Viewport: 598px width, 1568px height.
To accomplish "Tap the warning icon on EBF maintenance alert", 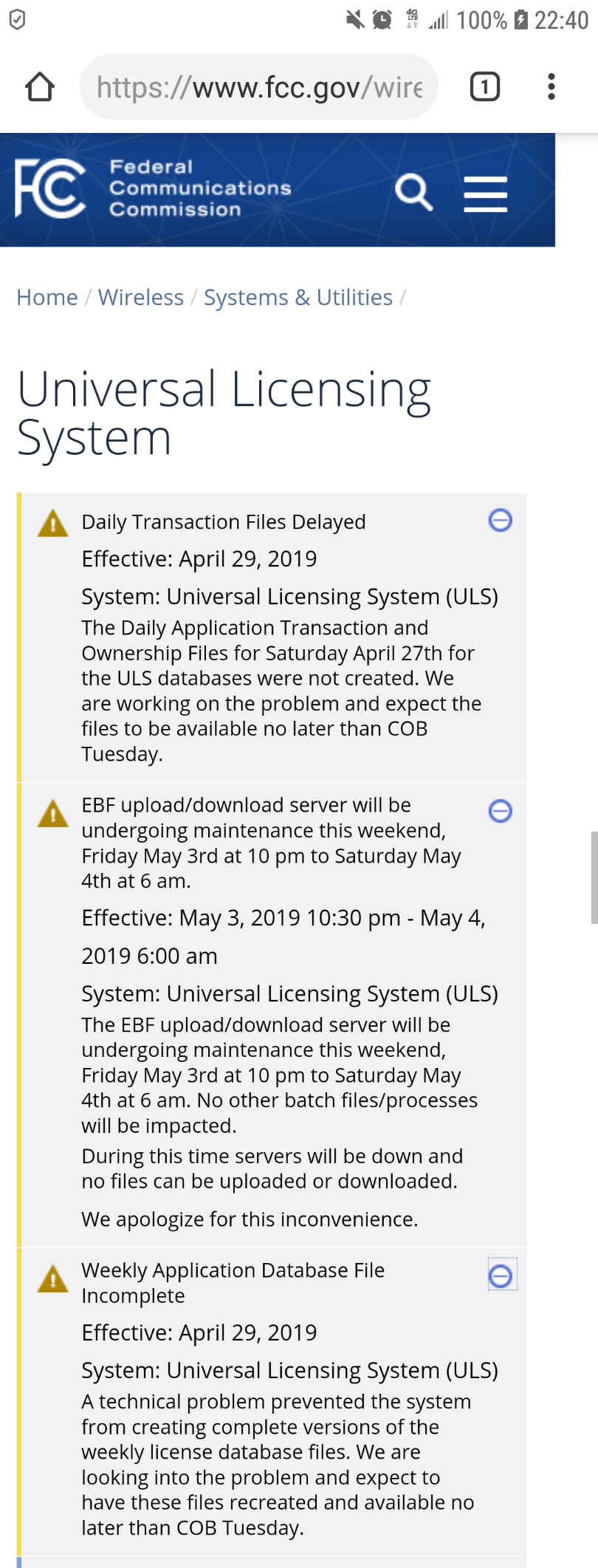I will tap(52, 811).
